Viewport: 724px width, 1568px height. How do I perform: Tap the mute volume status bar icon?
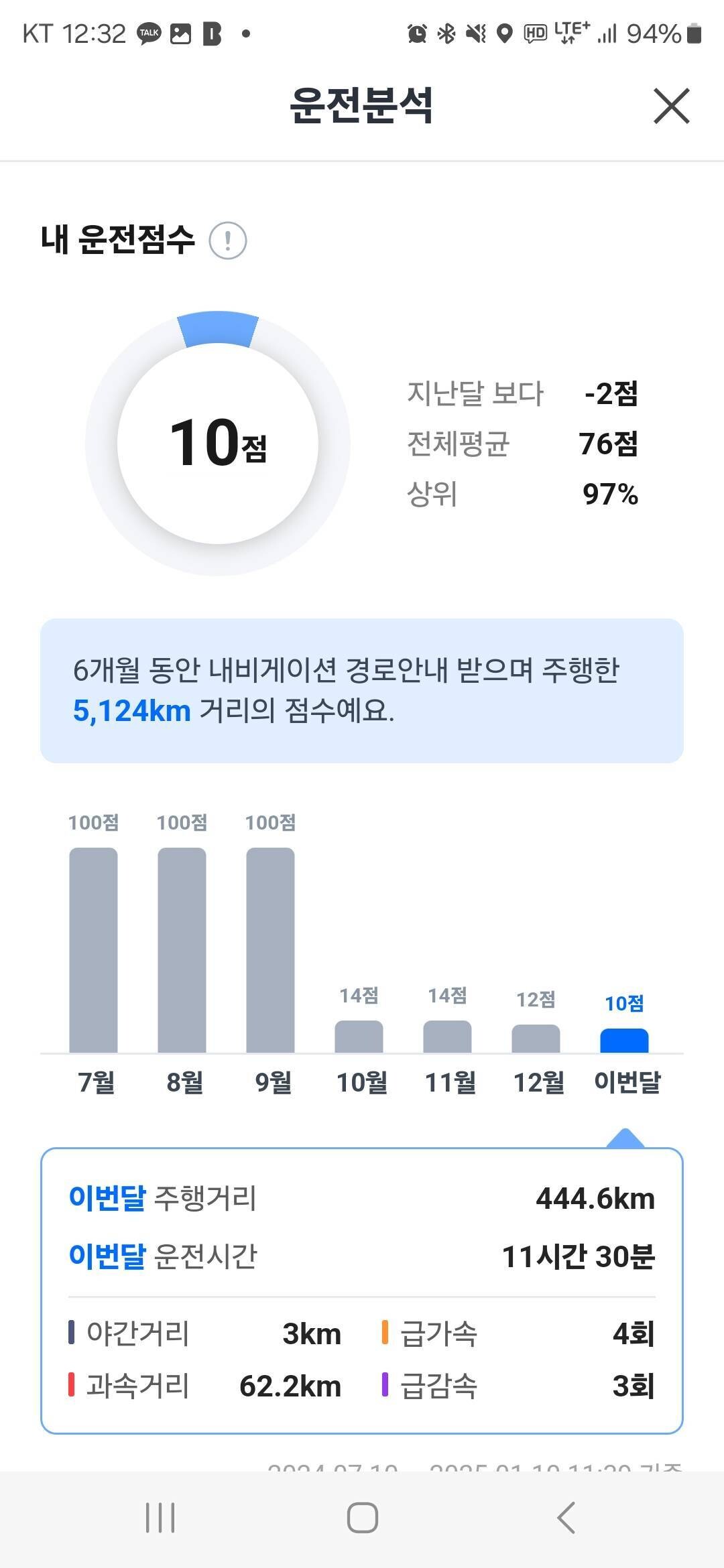(475, 32)
